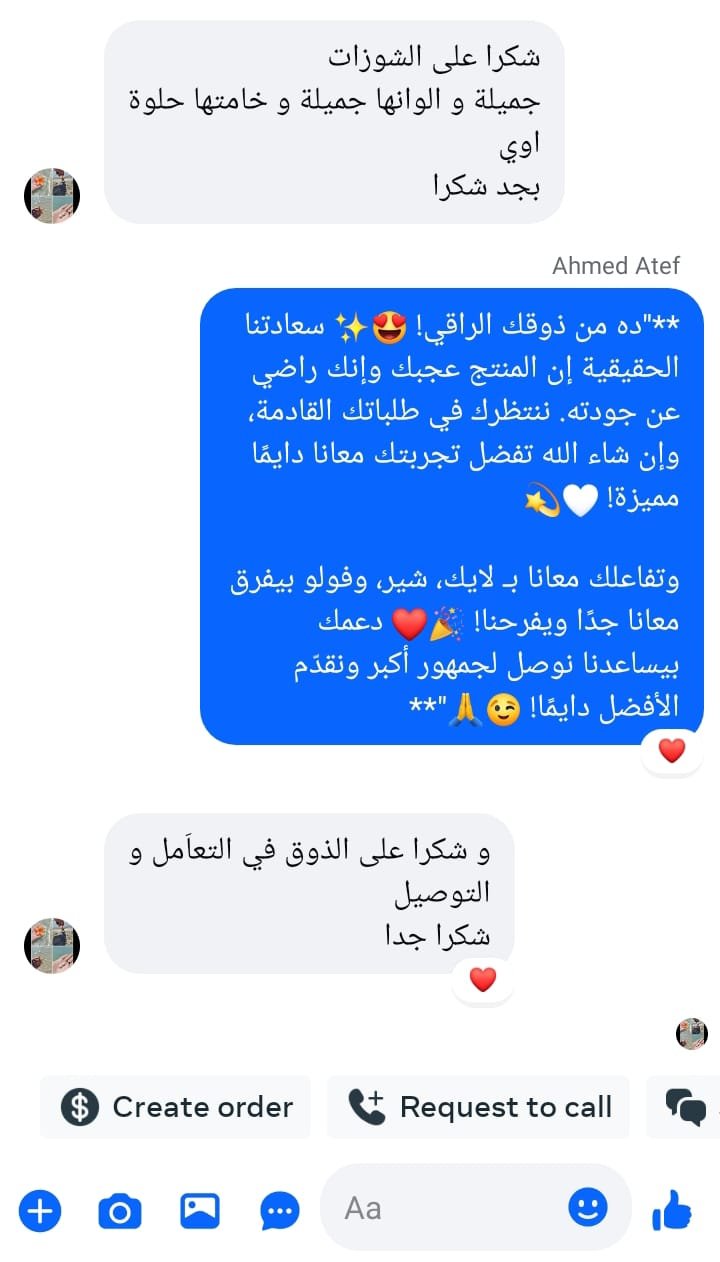
Task: Open the photo gallery picker
Action: (200, 1212)
